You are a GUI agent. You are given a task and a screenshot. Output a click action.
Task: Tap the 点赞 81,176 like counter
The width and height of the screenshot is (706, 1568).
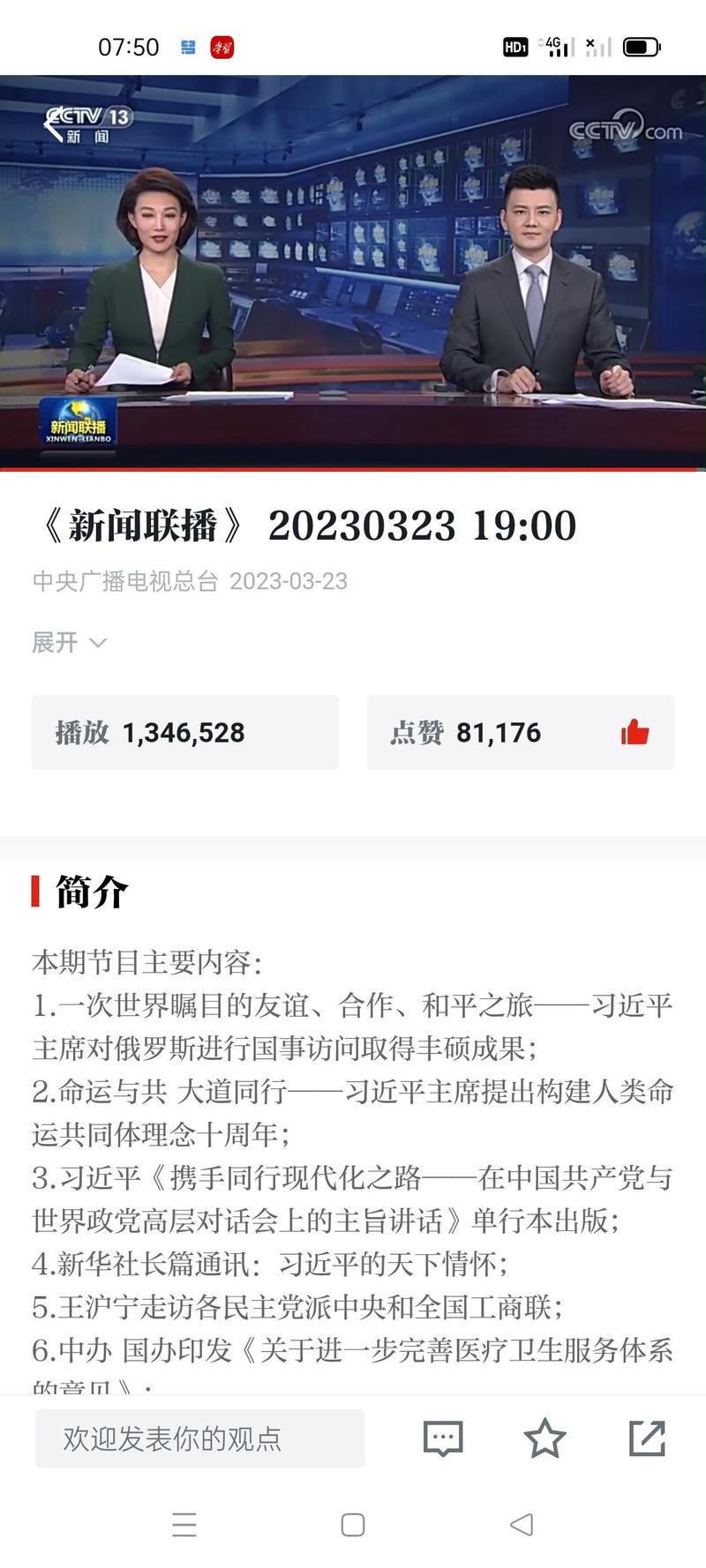click(466, 731)
